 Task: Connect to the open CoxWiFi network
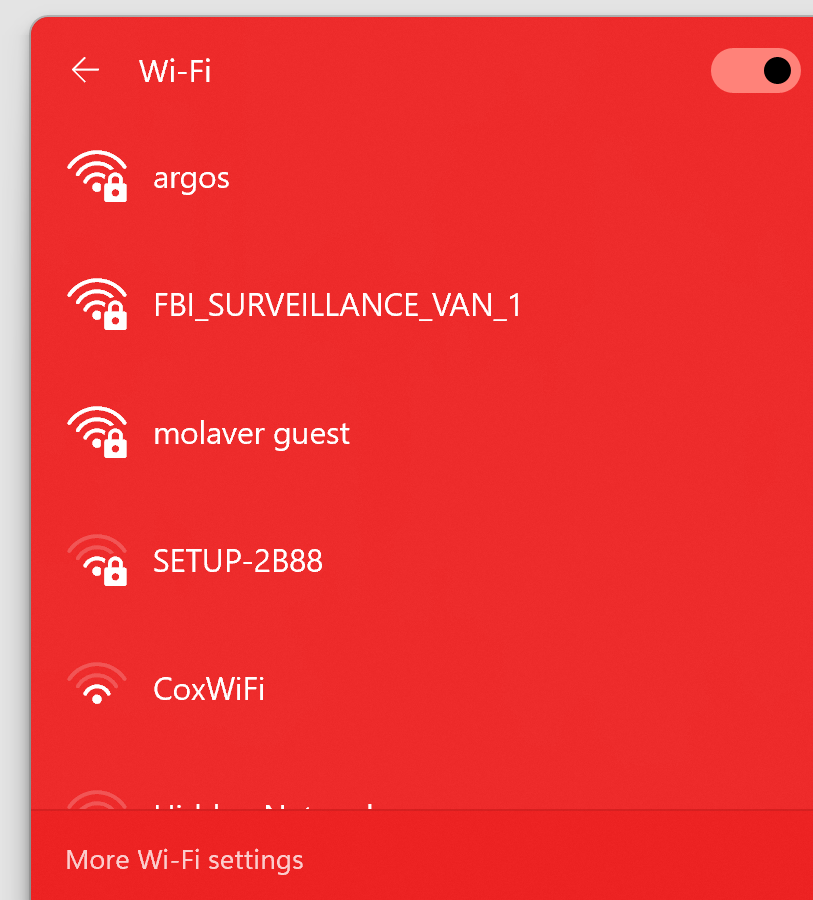pos(208,689)
